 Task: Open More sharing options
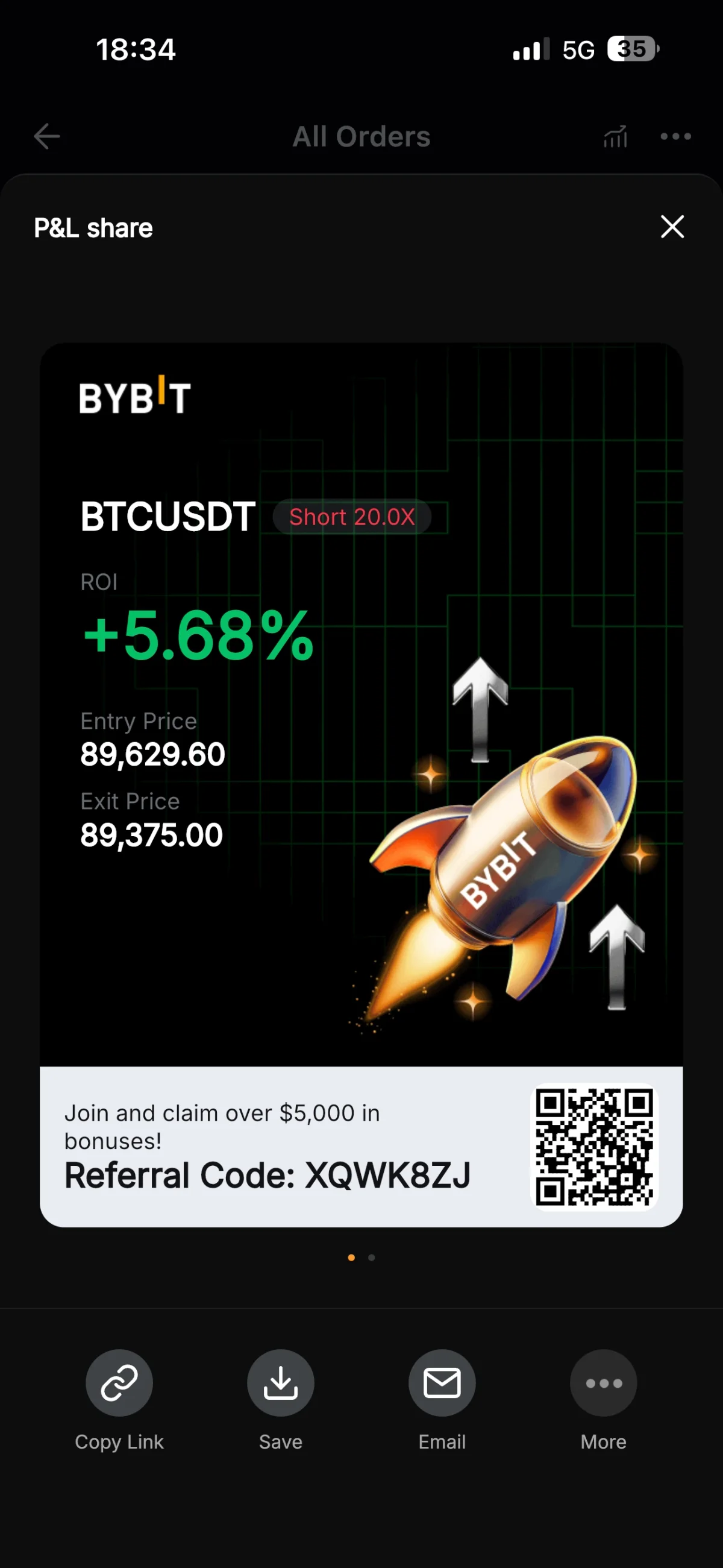(x=603, y=1383)
